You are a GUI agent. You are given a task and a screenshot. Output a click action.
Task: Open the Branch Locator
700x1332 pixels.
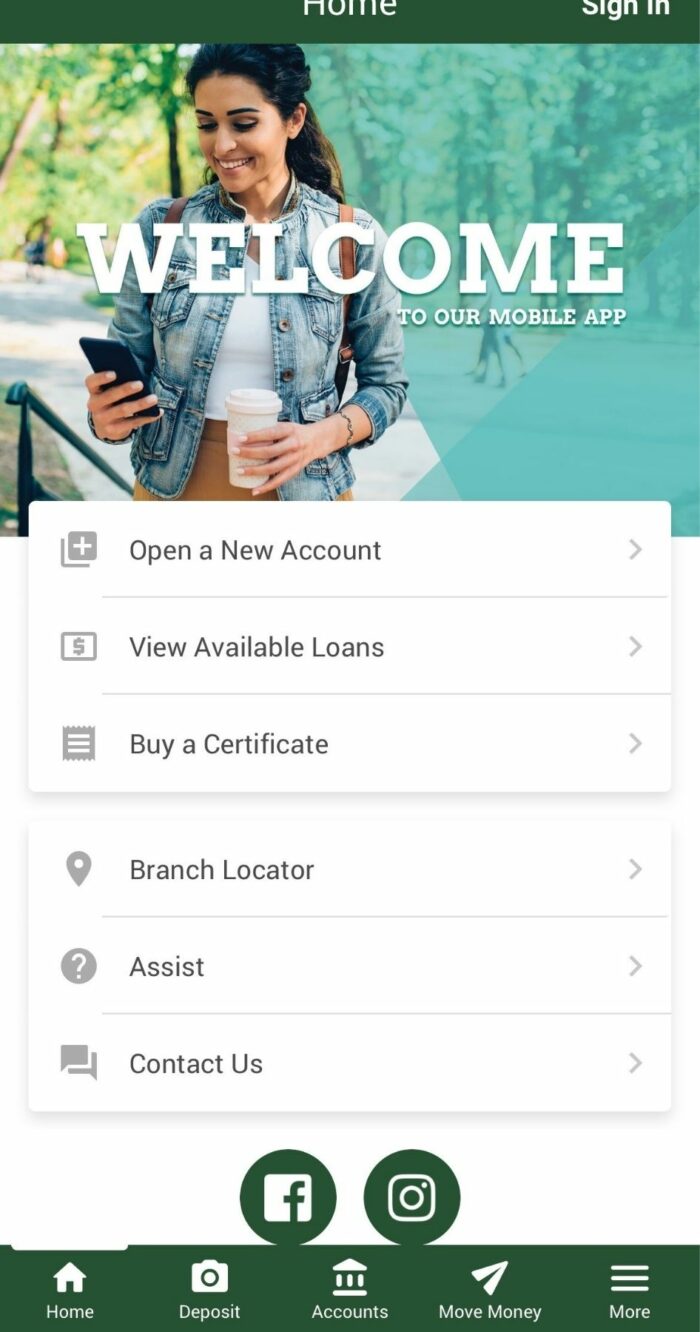(349, 870)
